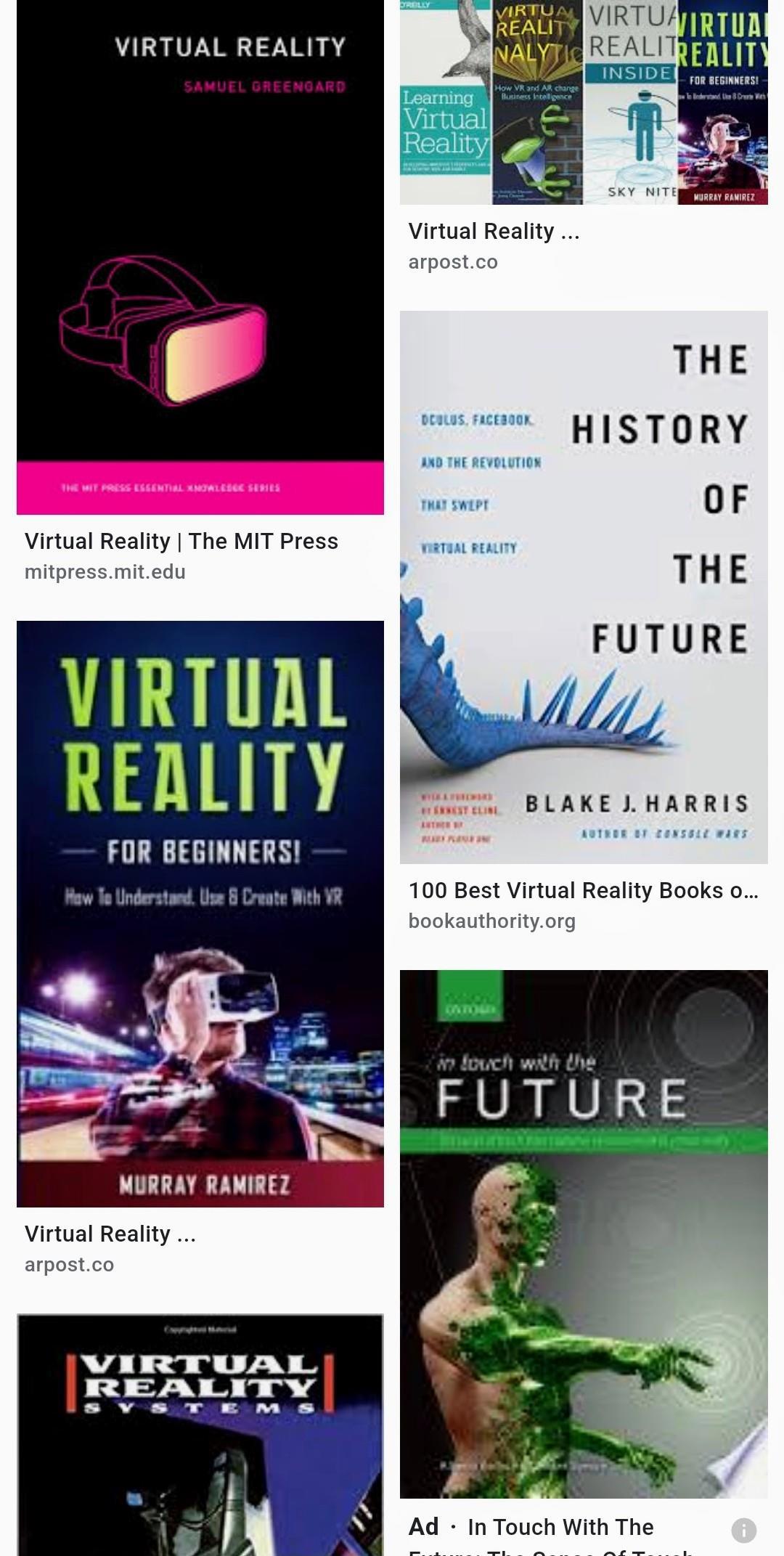Image resolution: width=784 pixels, height=1556 pixels.
Task: Tap the ad info icon
Action: [x=743, y=1530]
